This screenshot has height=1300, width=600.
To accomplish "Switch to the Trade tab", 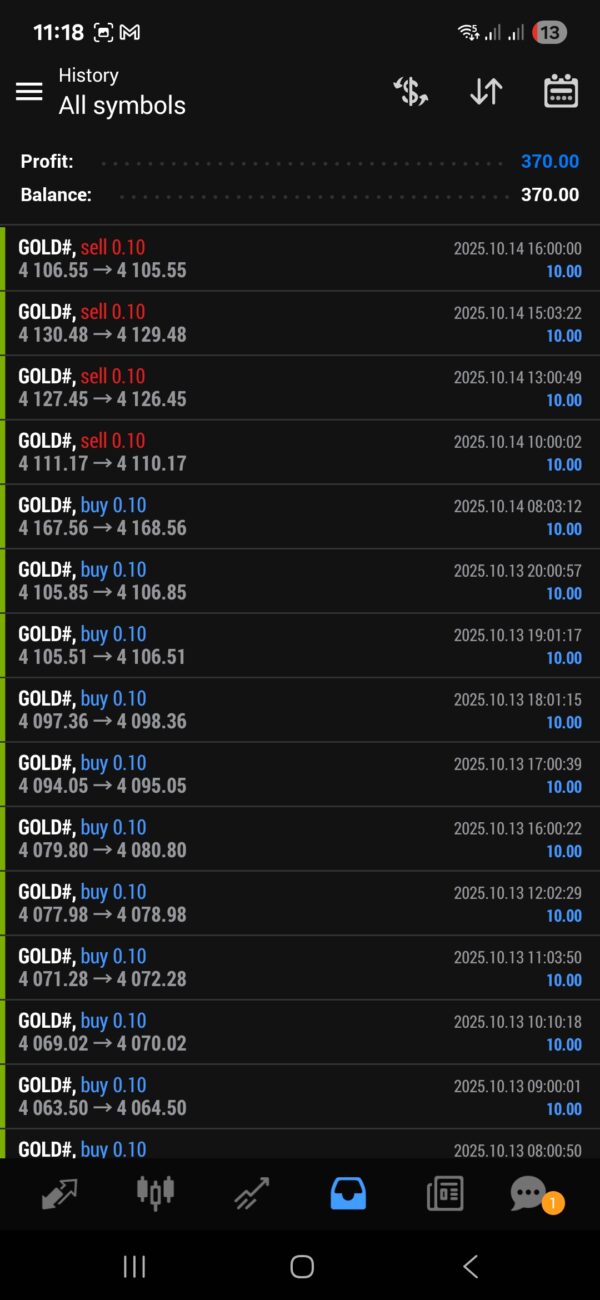I will pyautogui.click(x=252, y=1193).
